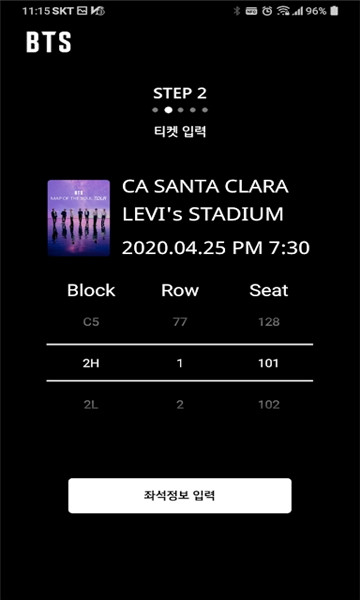Select block 2L in the picker
The image size is (360, 600).
point(91,405)
